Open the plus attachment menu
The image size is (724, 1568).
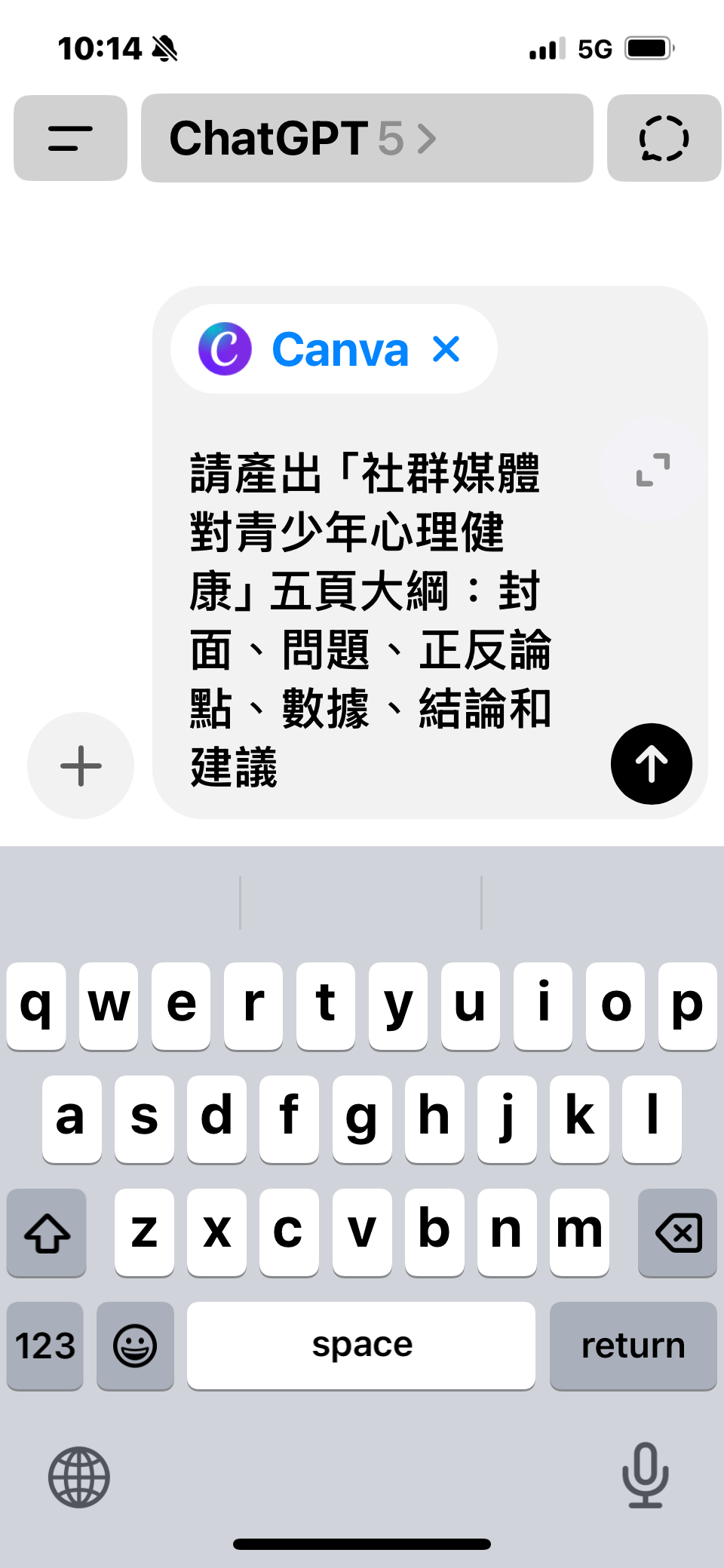(x=81, y=766)
